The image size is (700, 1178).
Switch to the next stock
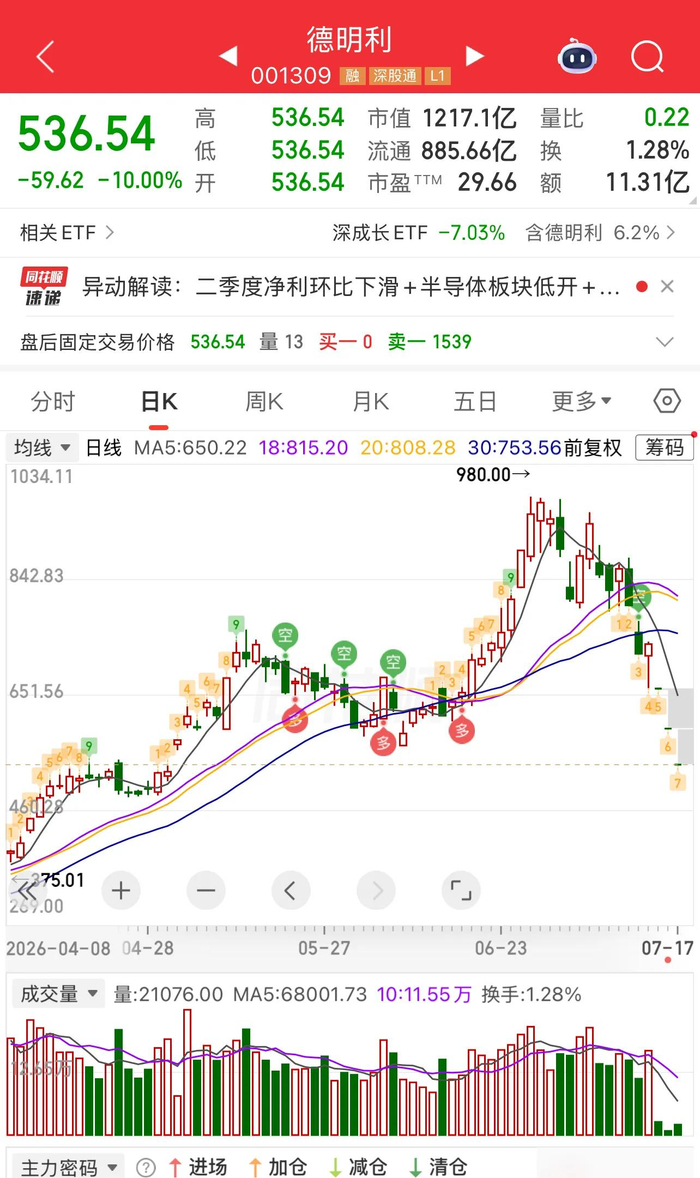(474, 56)
